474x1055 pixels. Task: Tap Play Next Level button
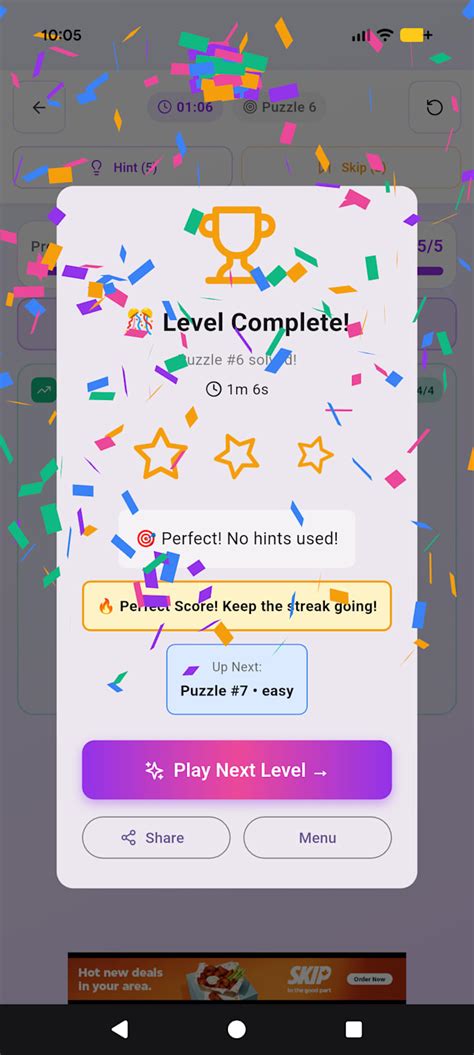point(237,770)
